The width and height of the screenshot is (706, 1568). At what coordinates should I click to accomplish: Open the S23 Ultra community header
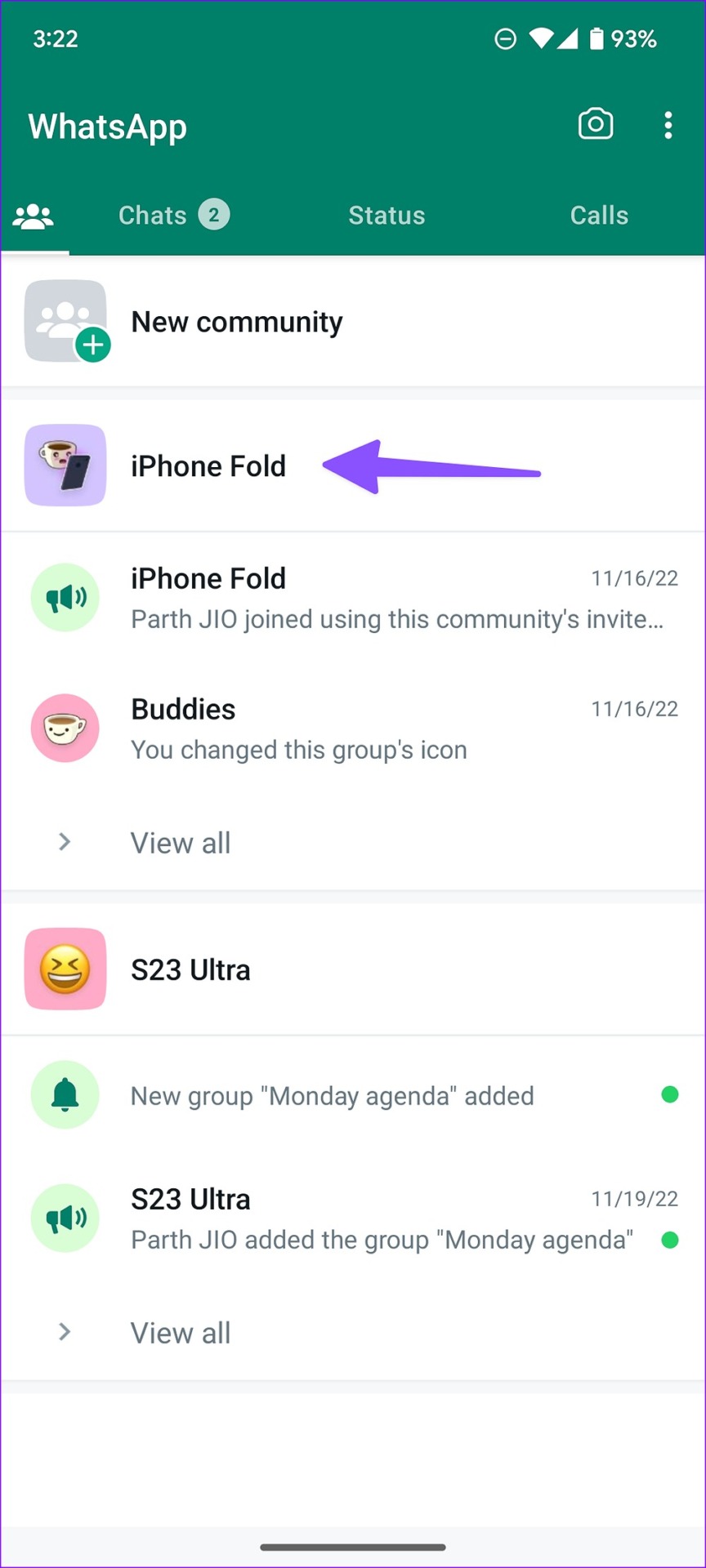point(190,970)
